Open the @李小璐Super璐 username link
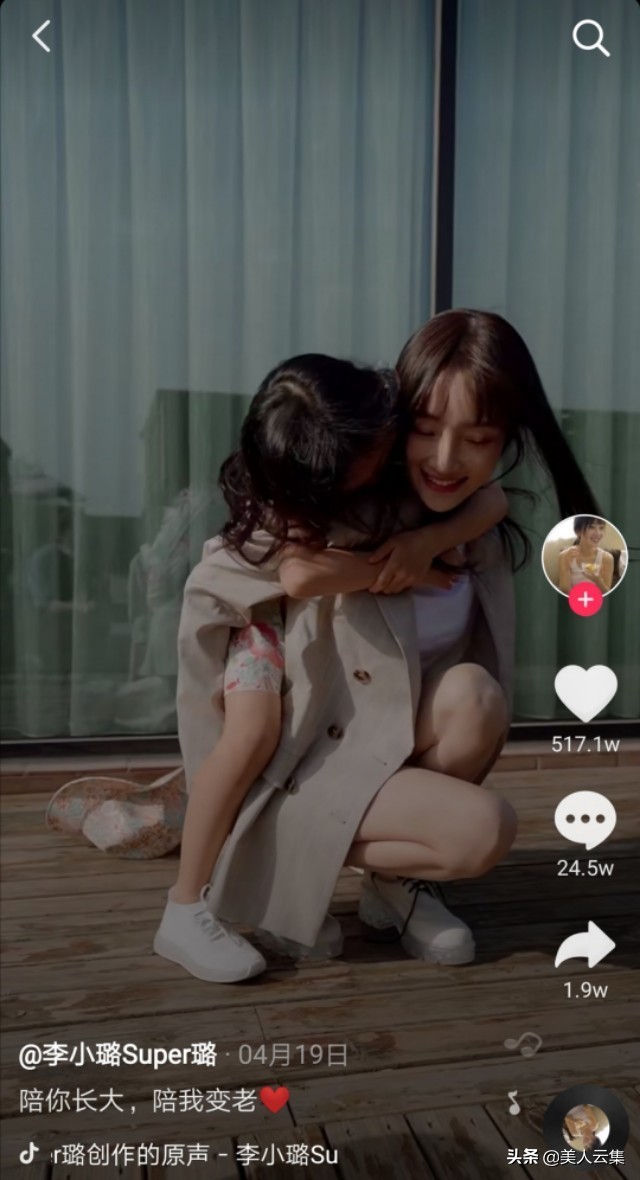This screenshot has width=640, height=1180. (118, 1054)
